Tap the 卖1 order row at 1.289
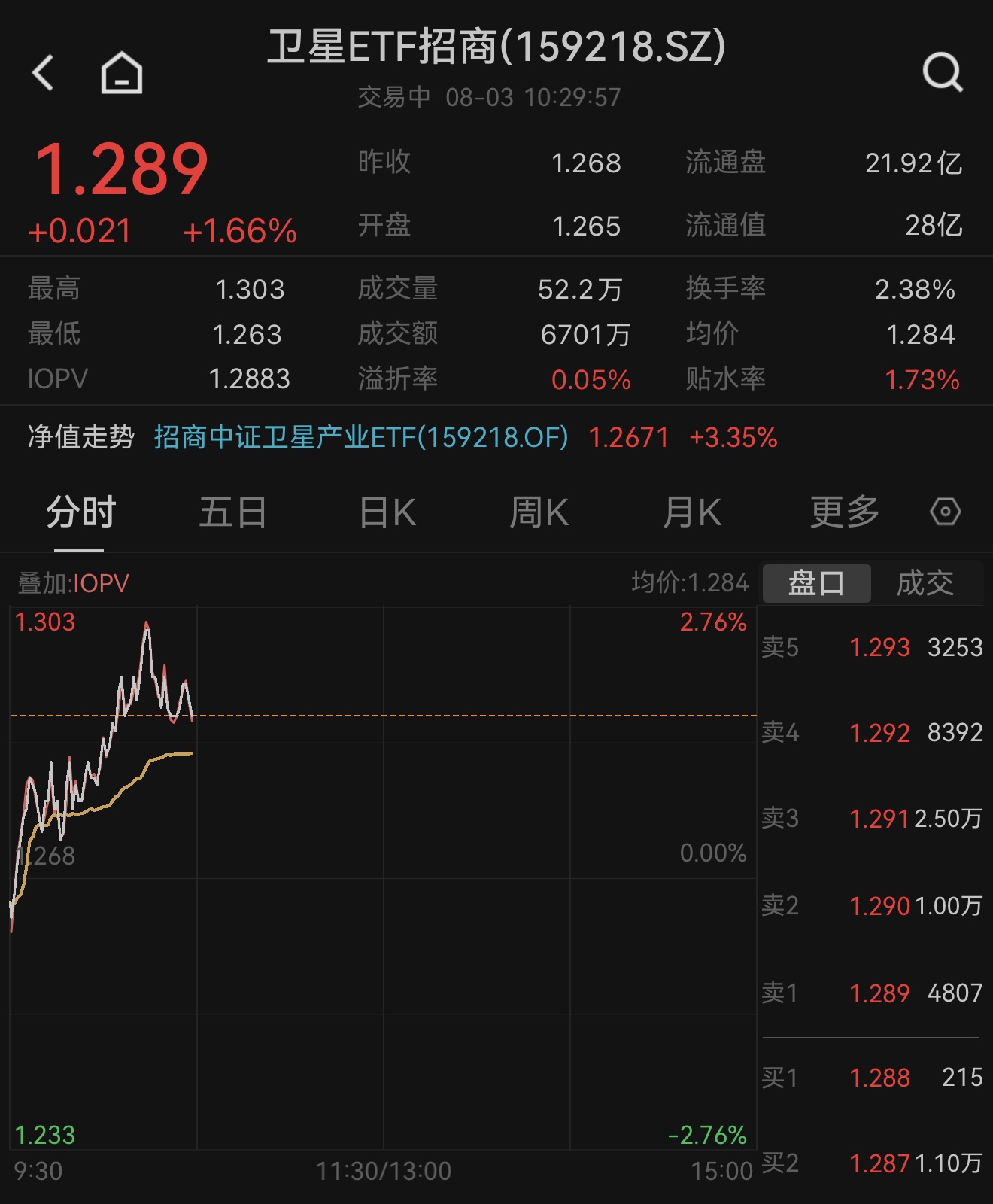This screenshot has width=993, height=1204. click(872, 993)
